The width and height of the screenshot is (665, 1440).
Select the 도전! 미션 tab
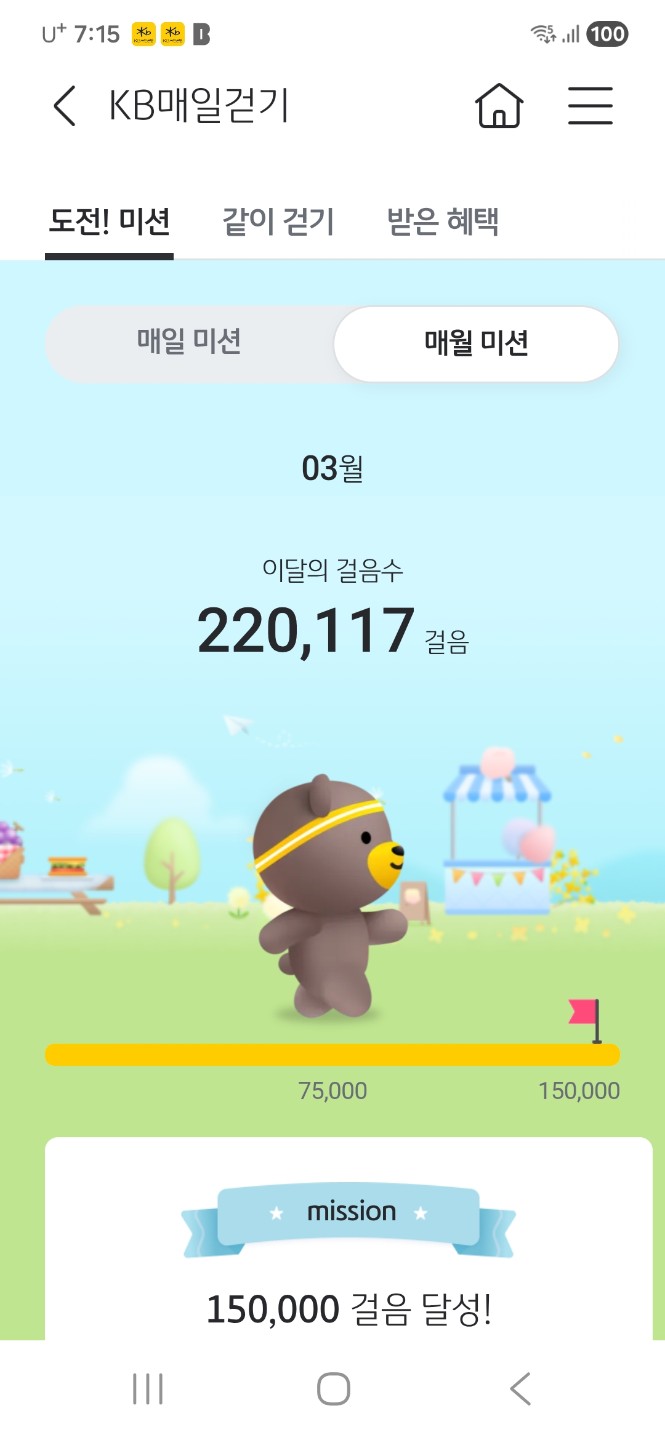coord(109,221)
